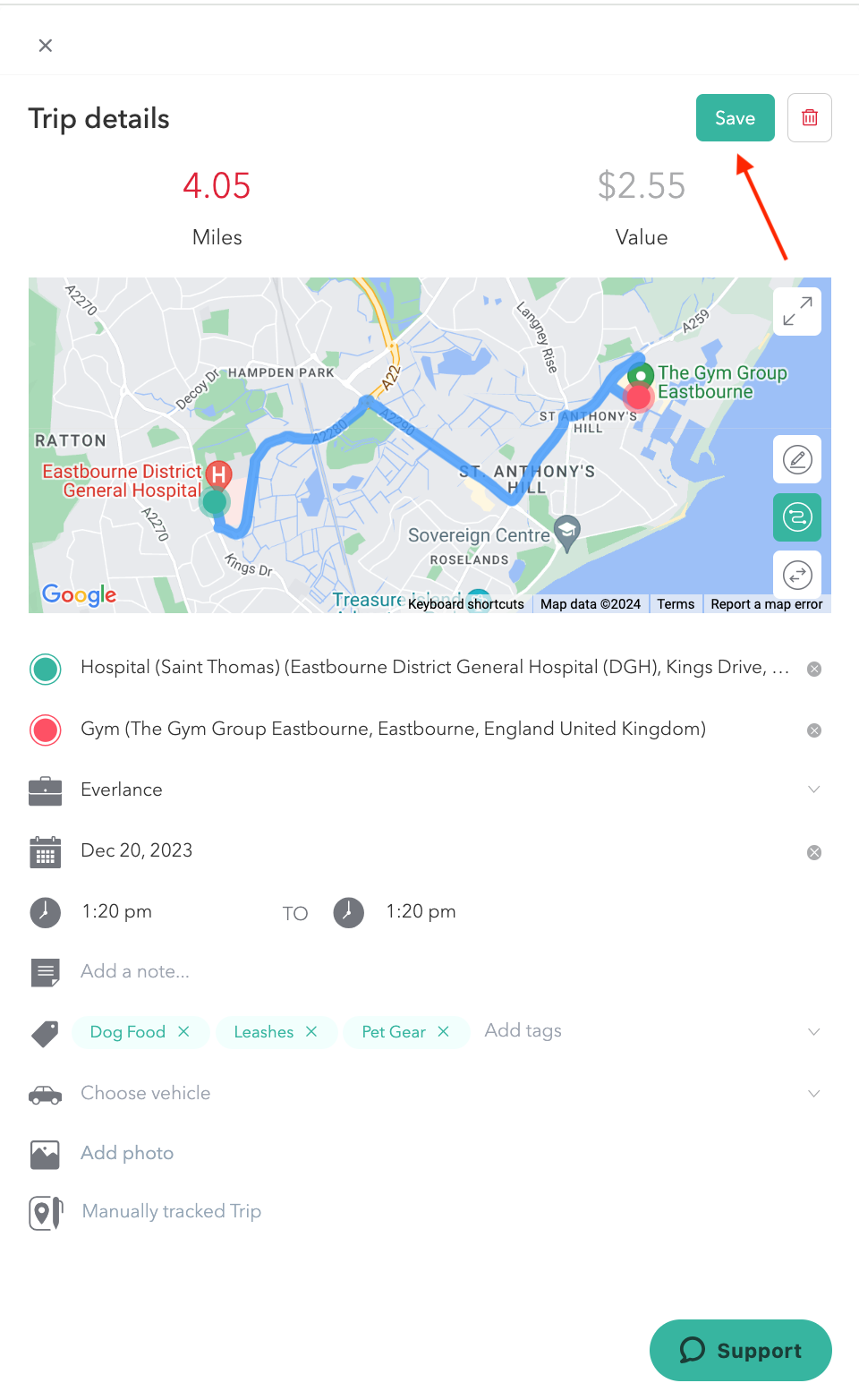Viewport: 859px width, 1400px height.
Task: Remove the Dog Food tag
Action: coord(183,1031)
